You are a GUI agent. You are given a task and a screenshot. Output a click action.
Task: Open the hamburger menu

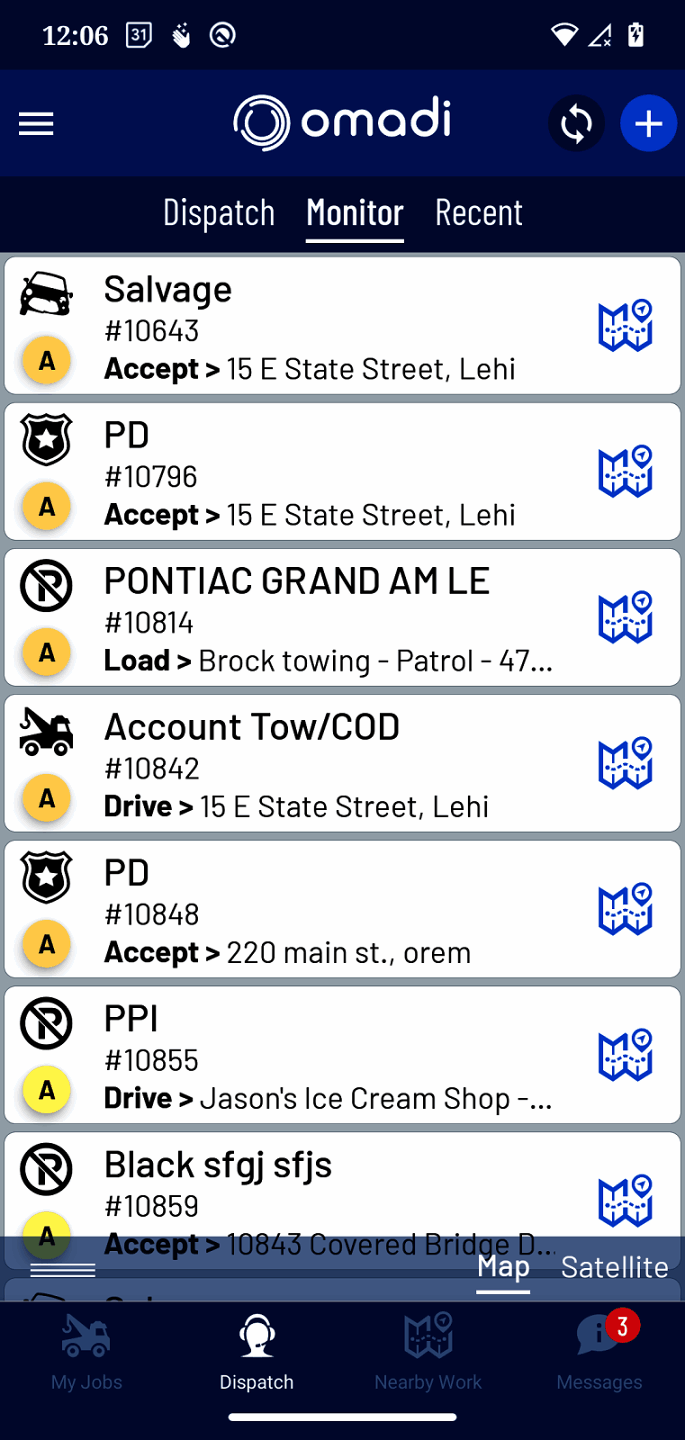point(36,124)
